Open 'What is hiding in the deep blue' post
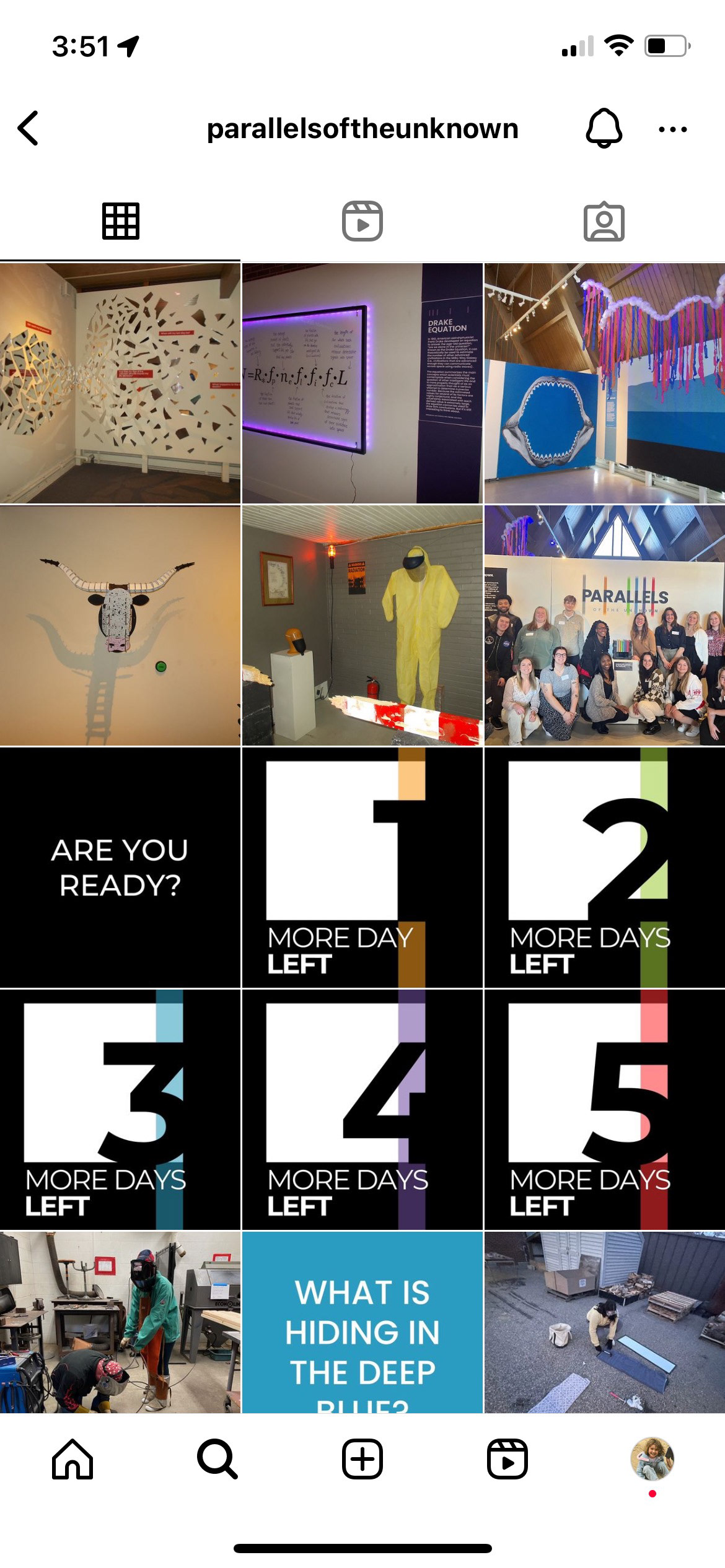The height and width of the screenshot is (1568, 725). coord(362,1323)
